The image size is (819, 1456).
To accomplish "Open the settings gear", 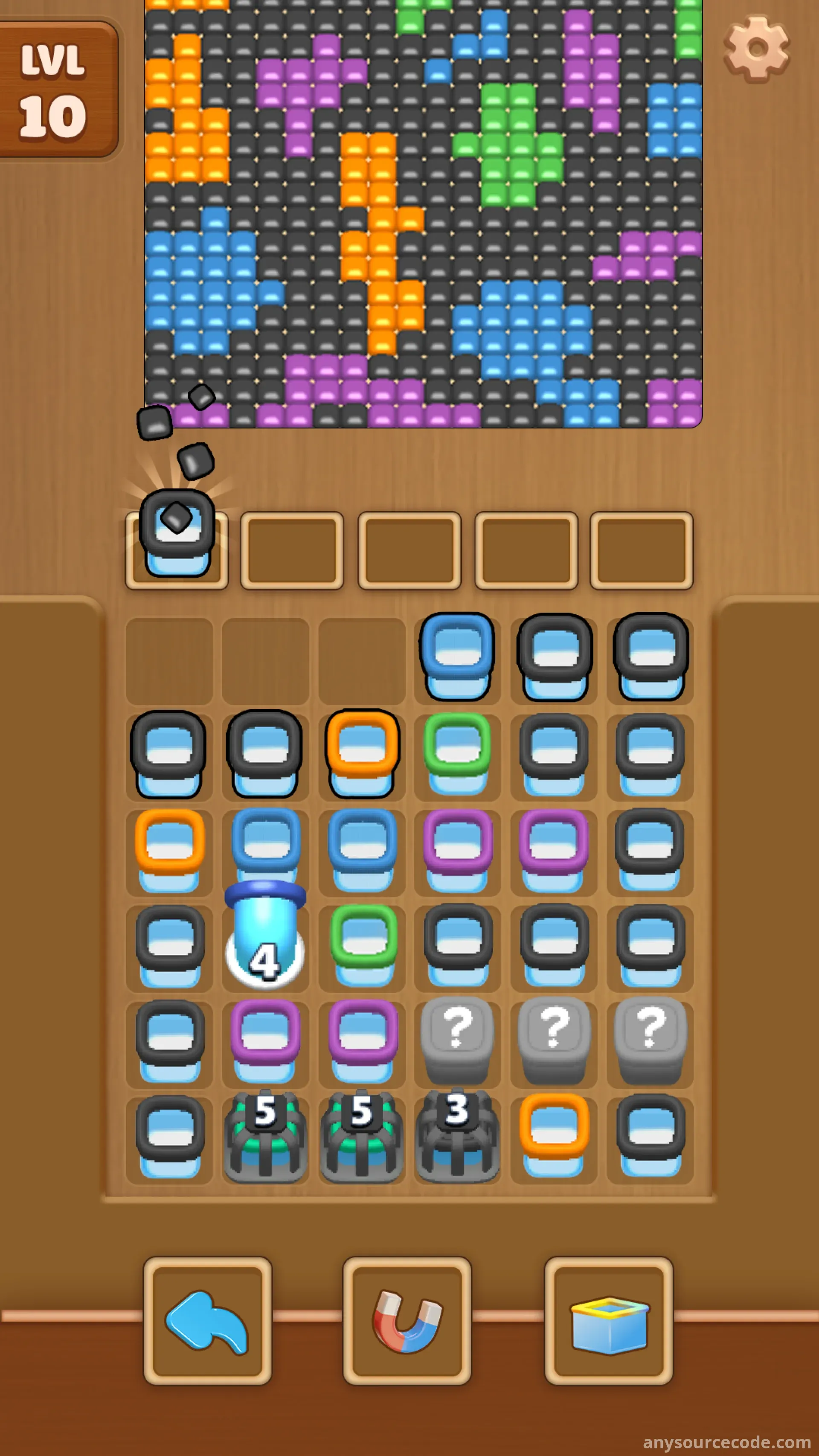I will [756, 49].
